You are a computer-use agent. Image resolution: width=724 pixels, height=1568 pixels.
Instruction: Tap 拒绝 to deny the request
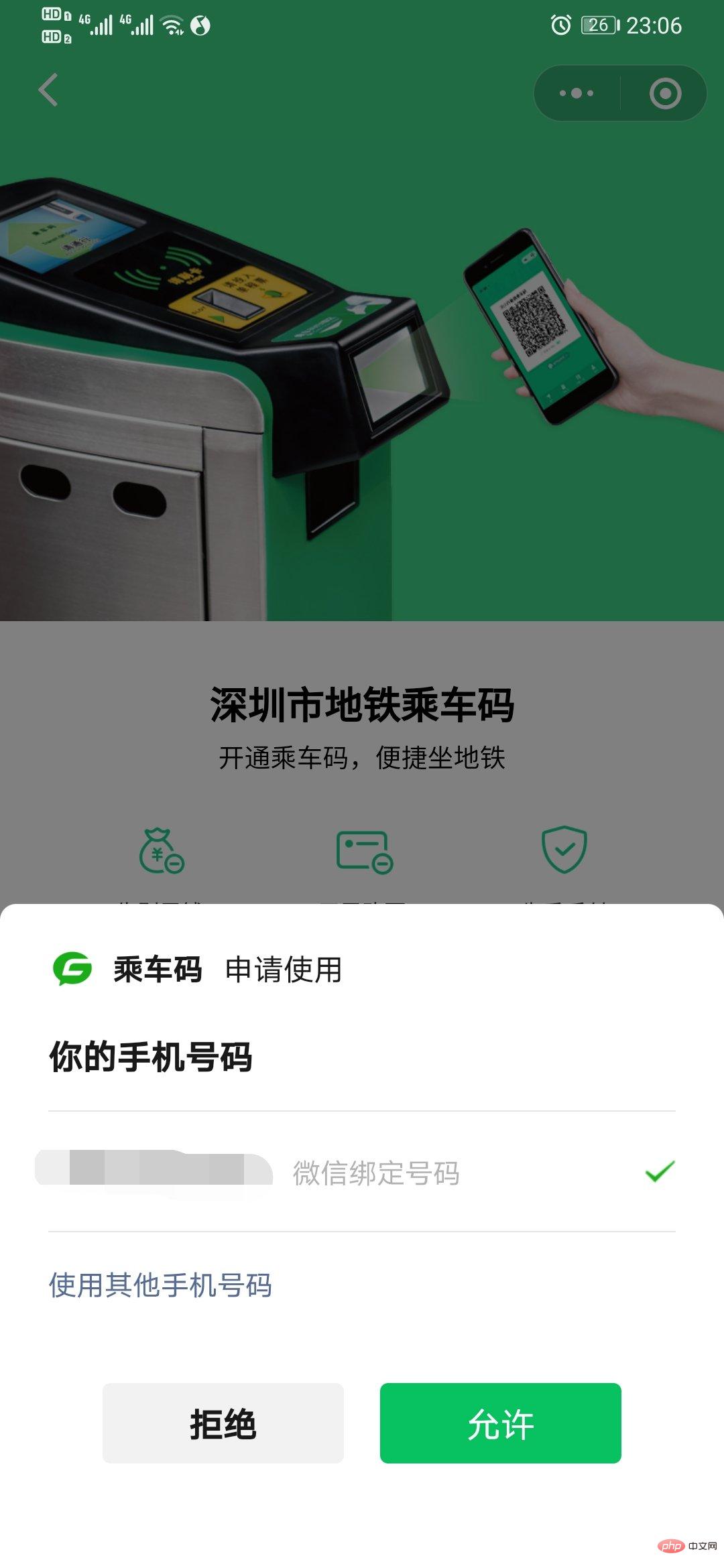(223, 1422)
